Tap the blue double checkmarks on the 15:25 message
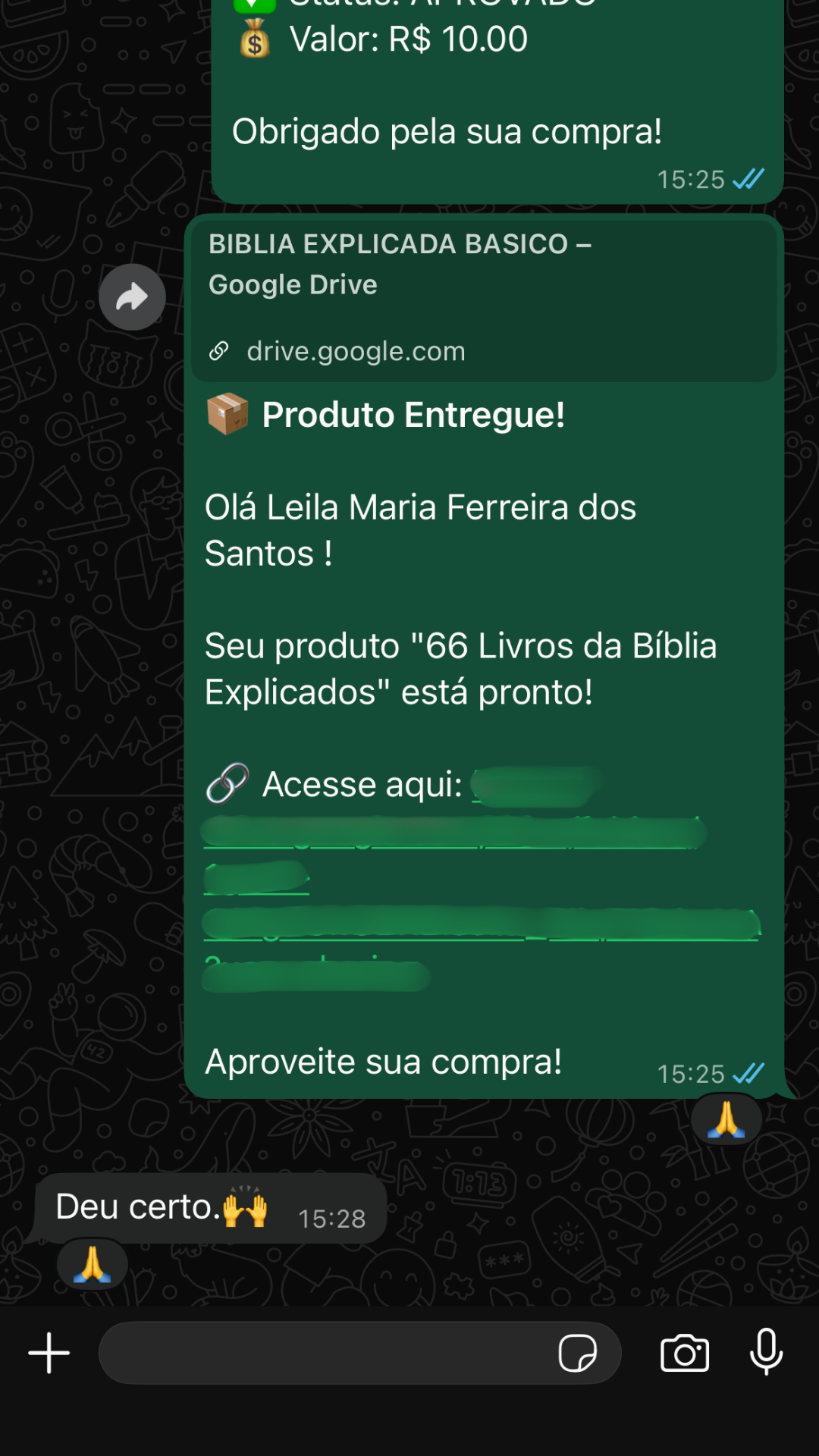Screen dimensions: 819x1456 coord(747,1074)
